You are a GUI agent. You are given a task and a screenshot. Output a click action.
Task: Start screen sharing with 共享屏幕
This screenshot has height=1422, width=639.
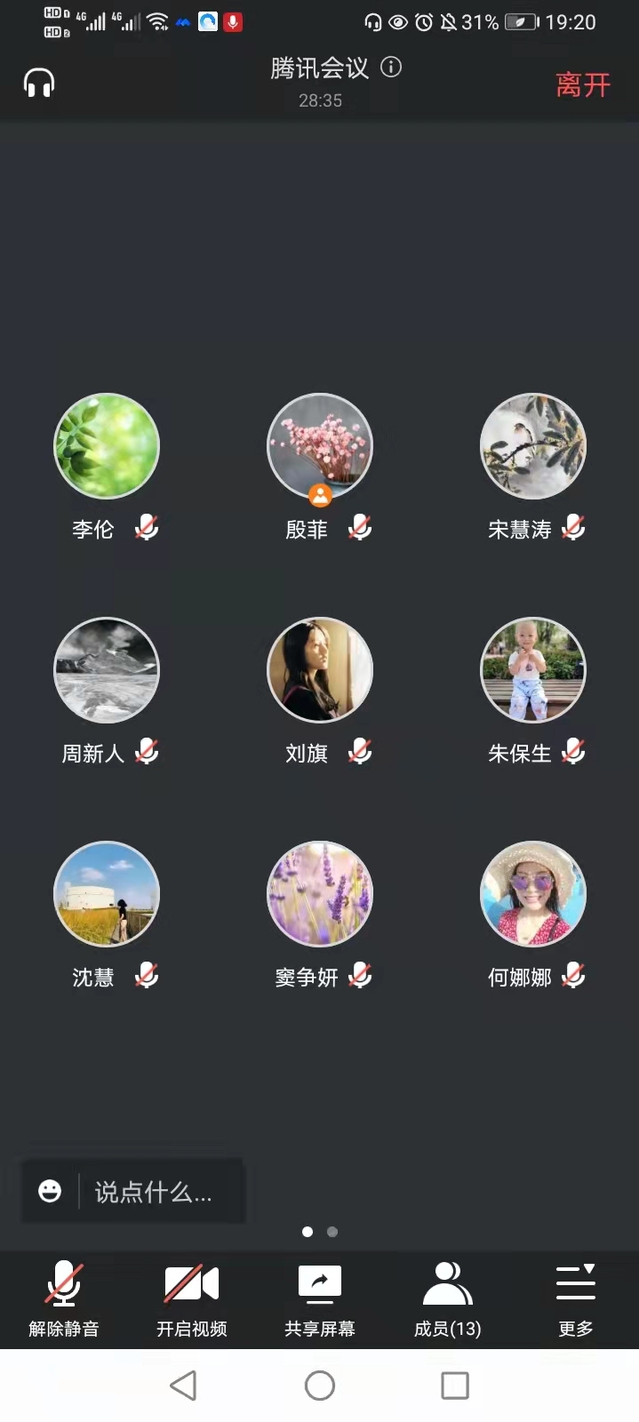pos(319,1299)
